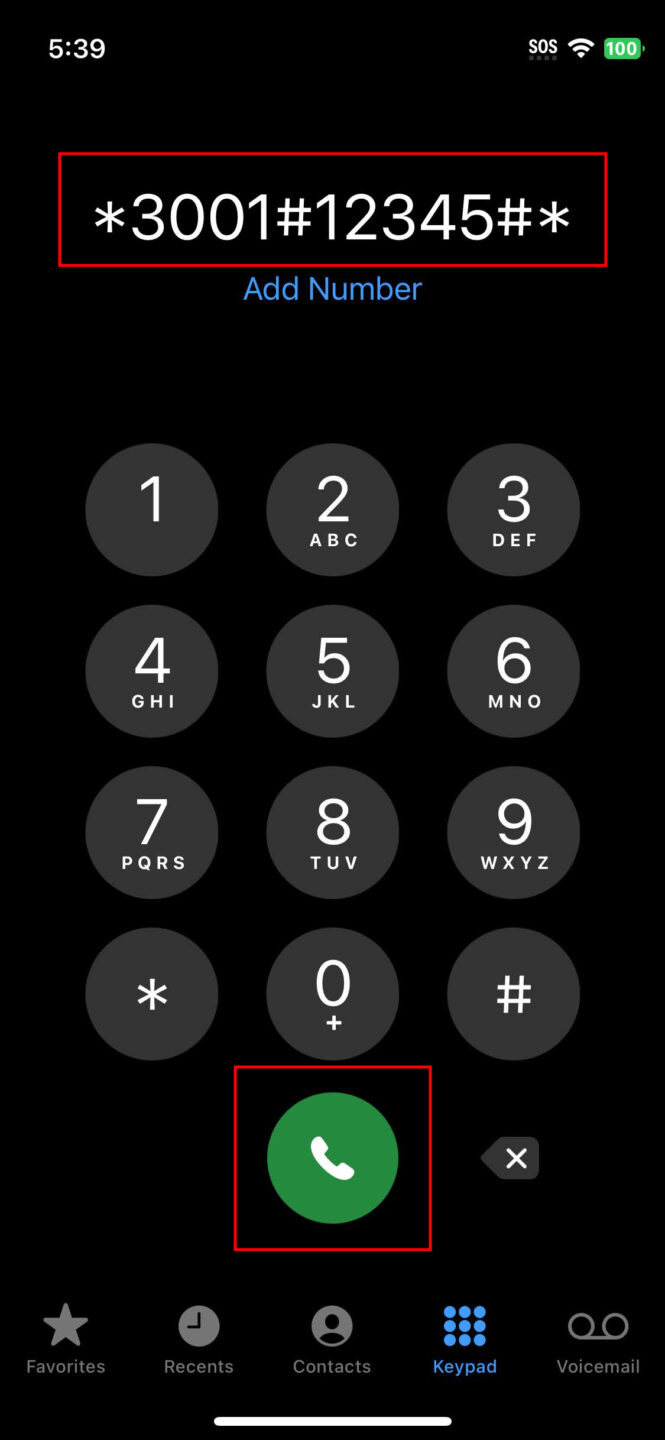
Task: Enter the asterisk key
Action: [152, 994]
